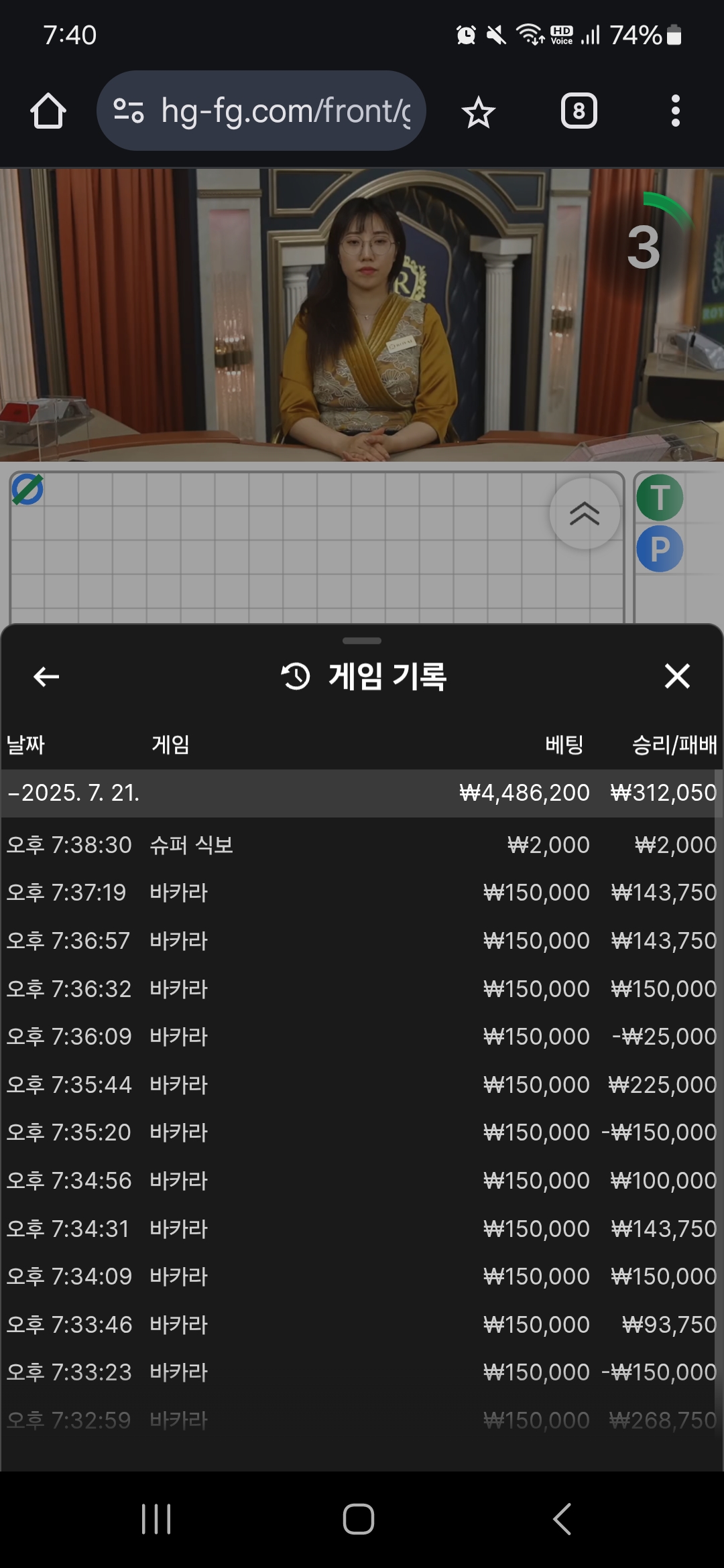Open the 7:33:23 baccarat record

(362, 1372)
